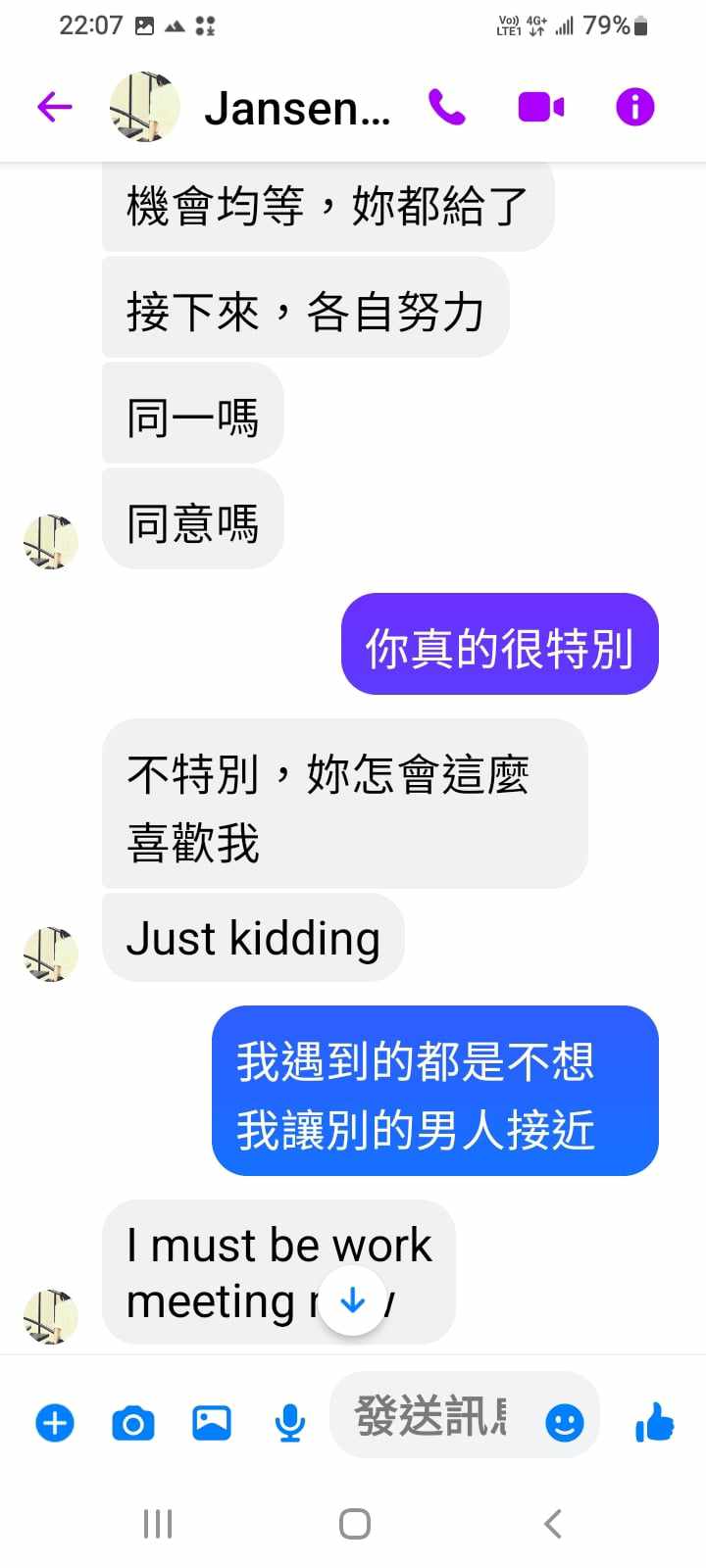Go back from the Jansen chat
The height and width of the screenshot is (1568, 706).
[55, 107]
